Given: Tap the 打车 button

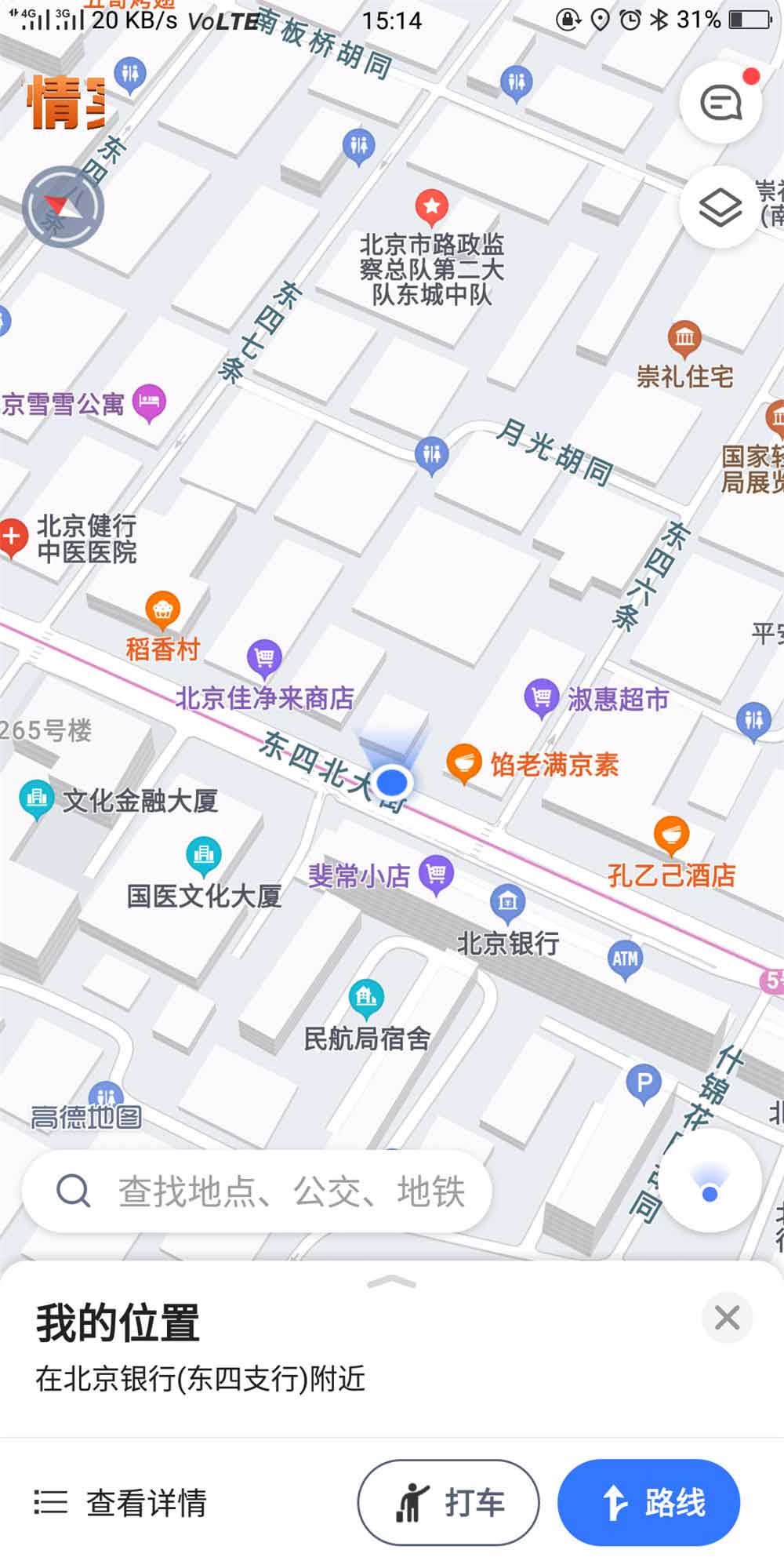Looking at the screenshot, I should click(448, 1503).
